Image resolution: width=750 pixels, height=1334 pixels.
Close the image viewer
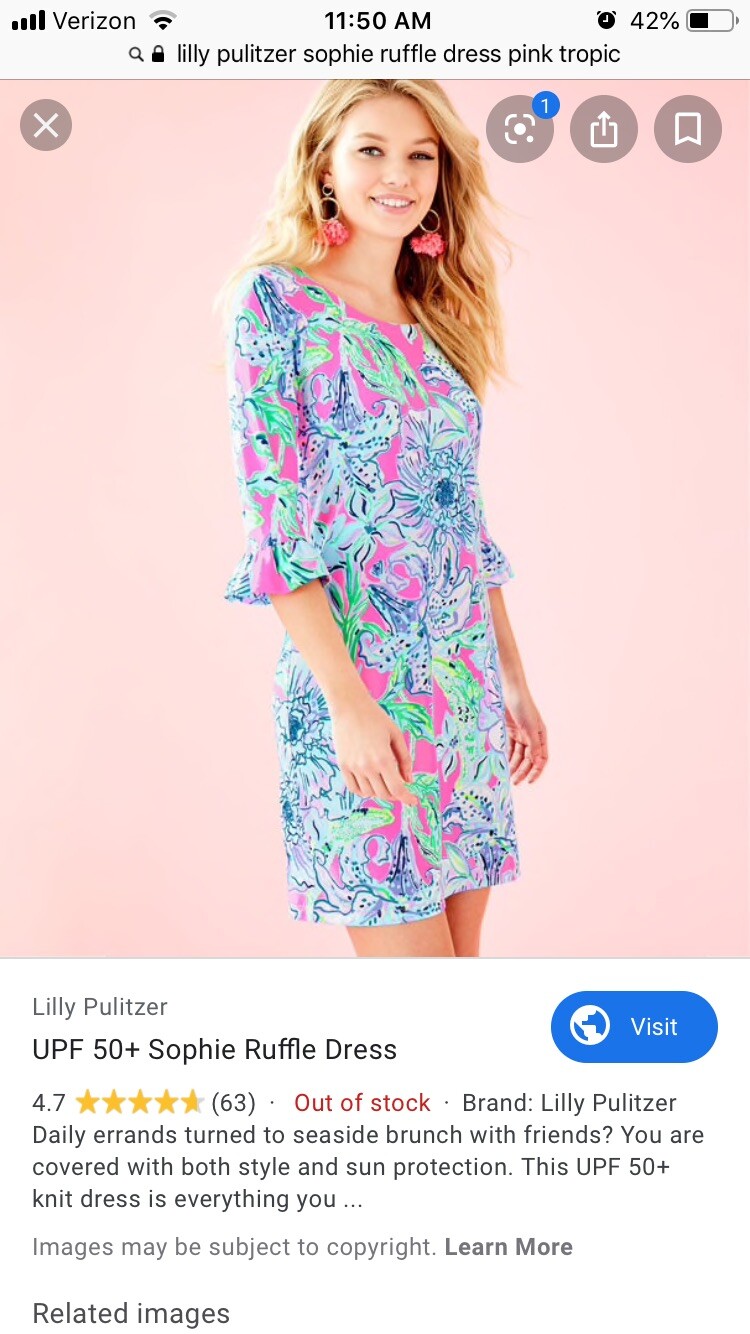point(46,126)
